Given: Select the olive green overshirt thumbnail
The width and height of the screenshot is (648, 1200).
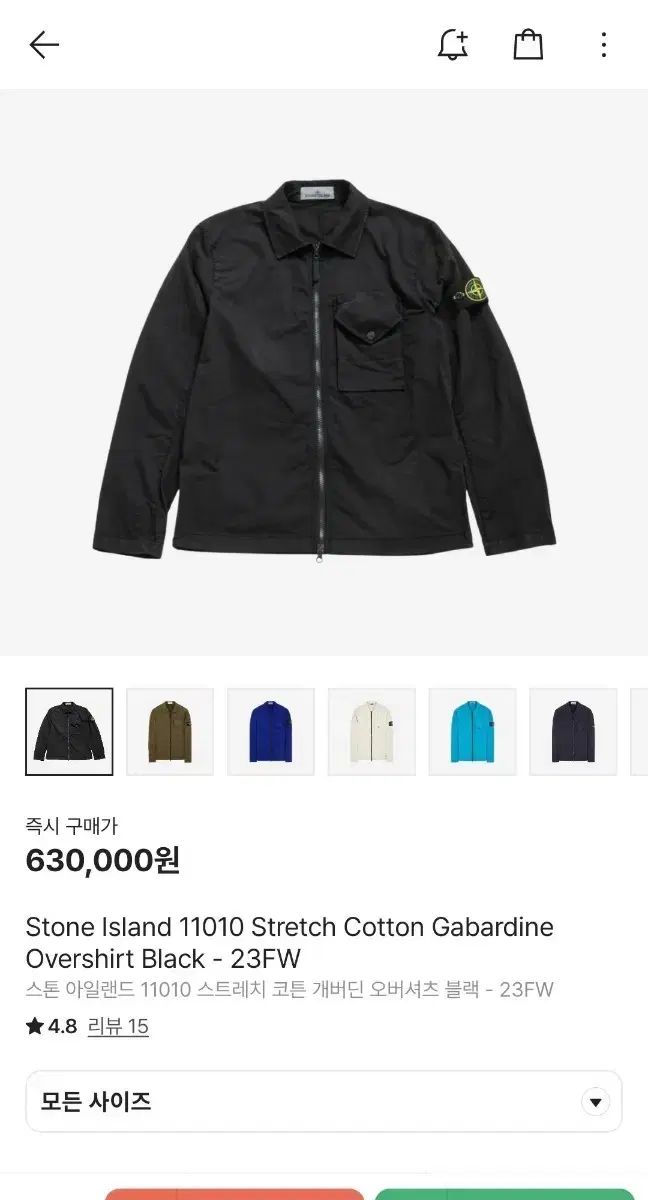Looking at the screenshot, I should [170, 731].
